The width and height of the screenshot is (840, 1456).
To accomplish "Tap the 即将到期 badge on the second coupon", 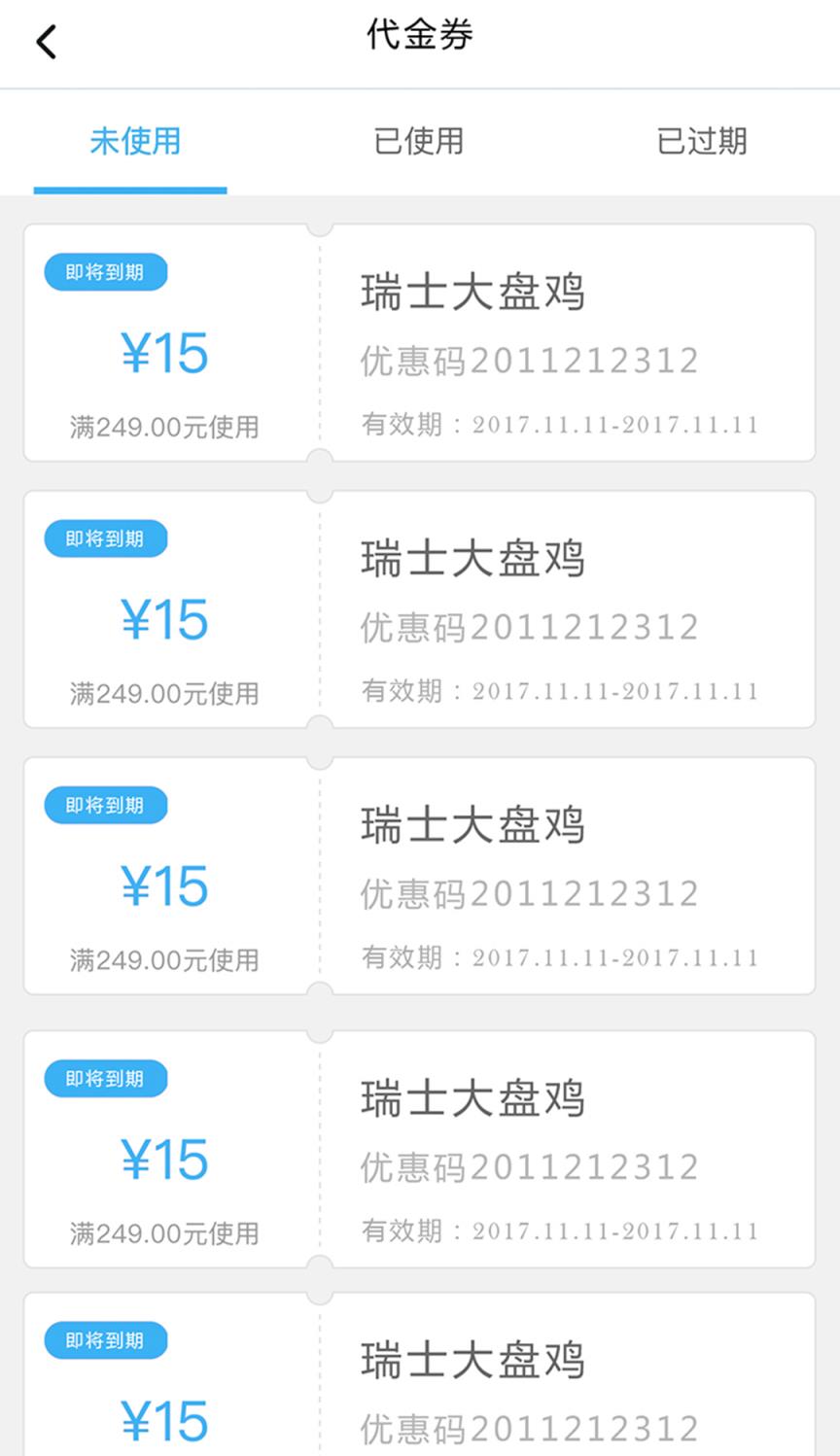I will (x=105, y=538).
